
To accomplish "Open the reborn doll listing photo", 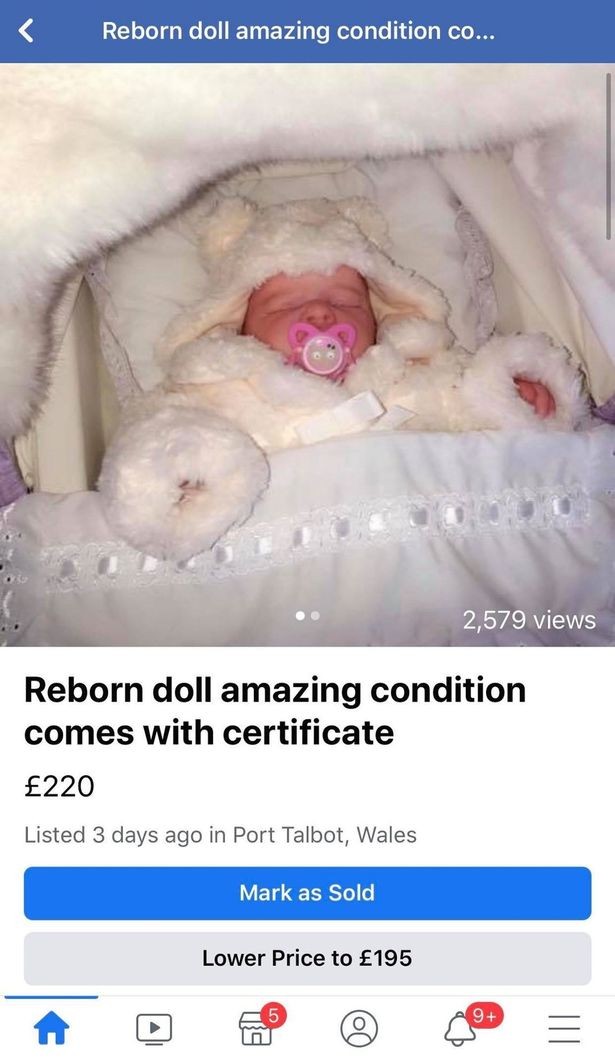I will coord(307,355).
